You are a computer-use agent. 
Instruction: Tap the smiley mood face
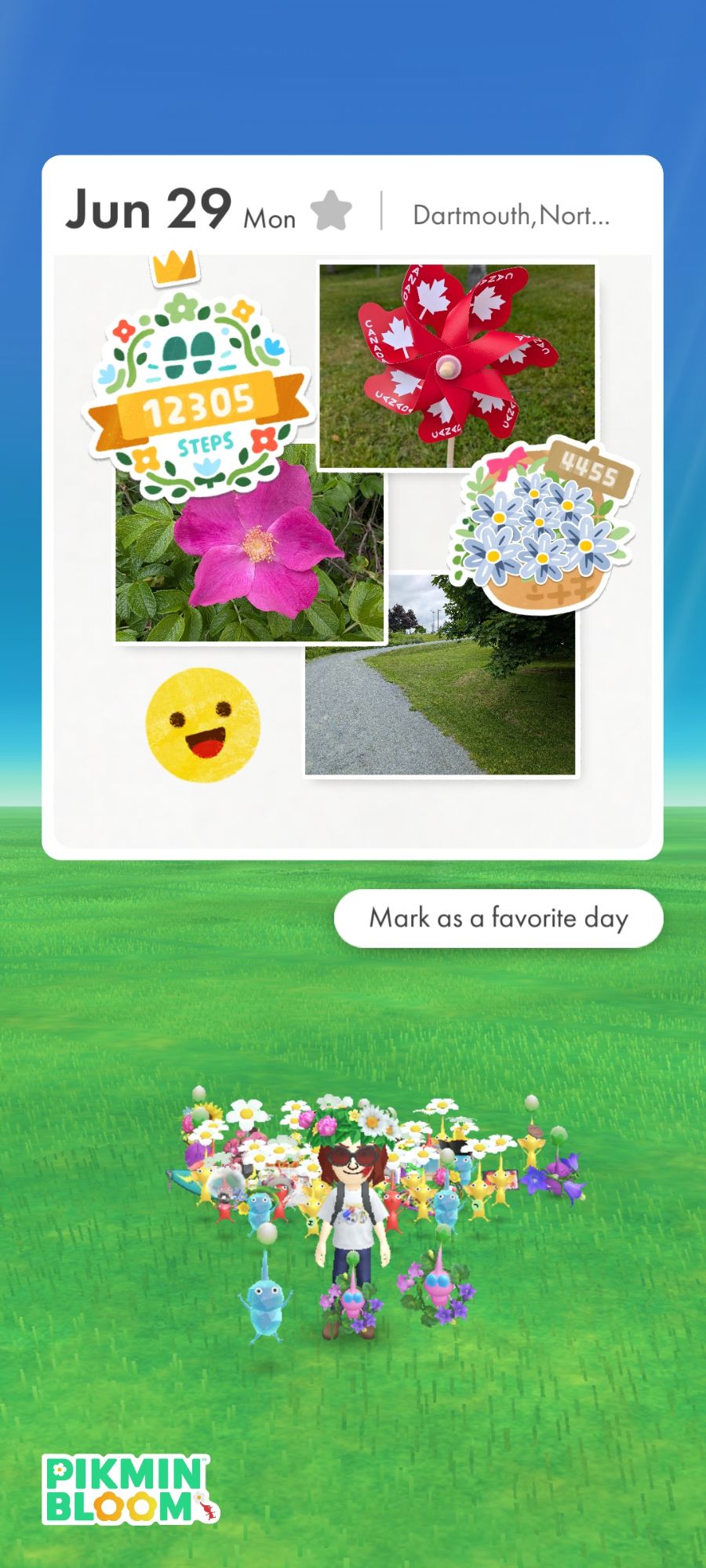(x=202, y=724)
